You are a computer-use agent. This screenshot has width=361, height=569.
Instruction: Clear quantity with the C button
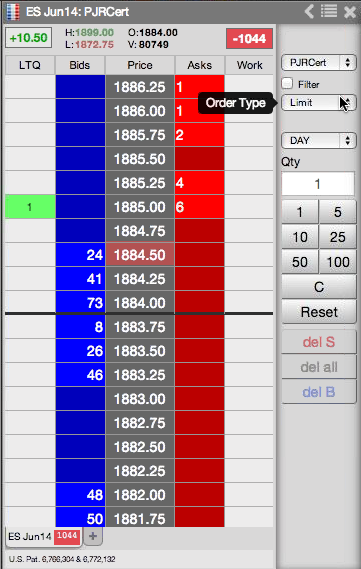coord(319,287)
